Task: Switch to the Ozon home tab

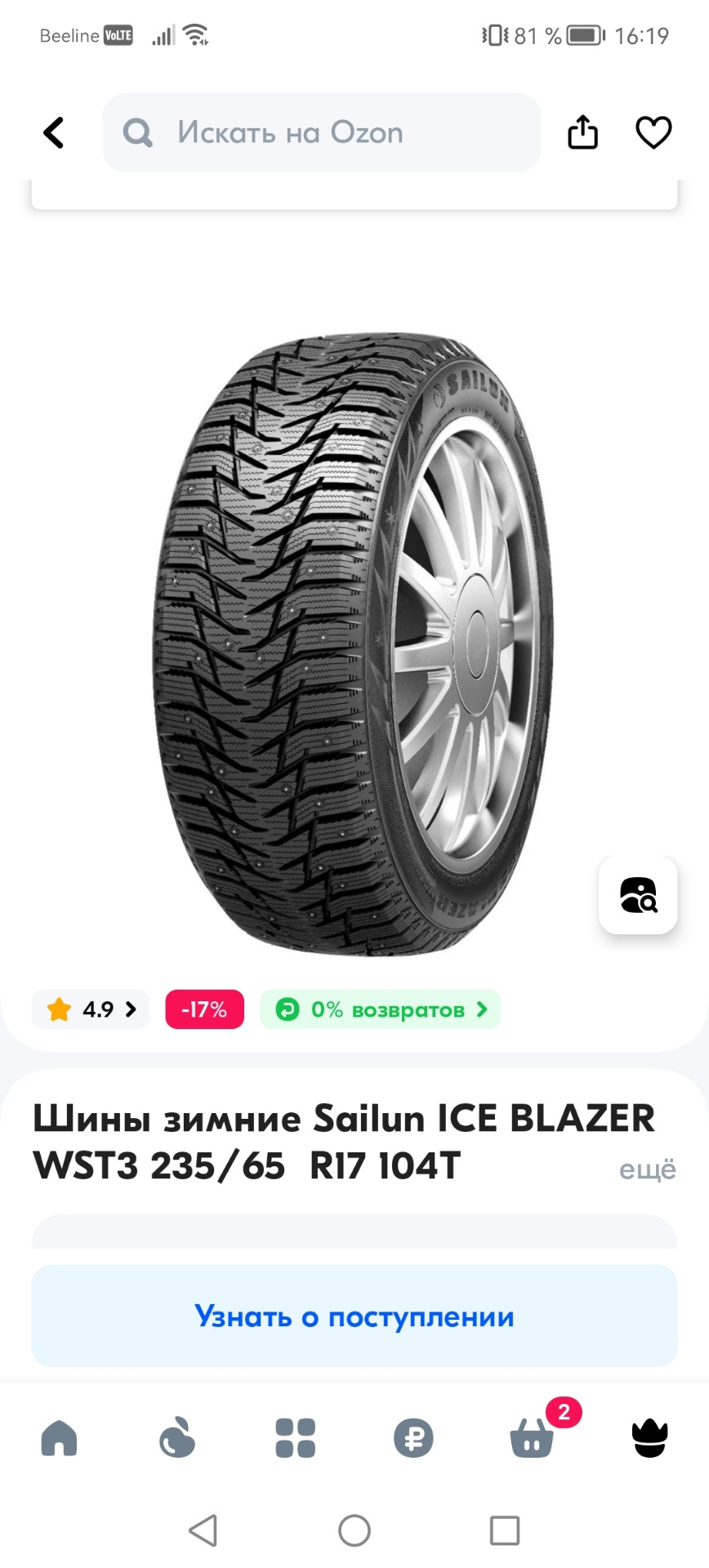Action: [x=59, y=1438]
